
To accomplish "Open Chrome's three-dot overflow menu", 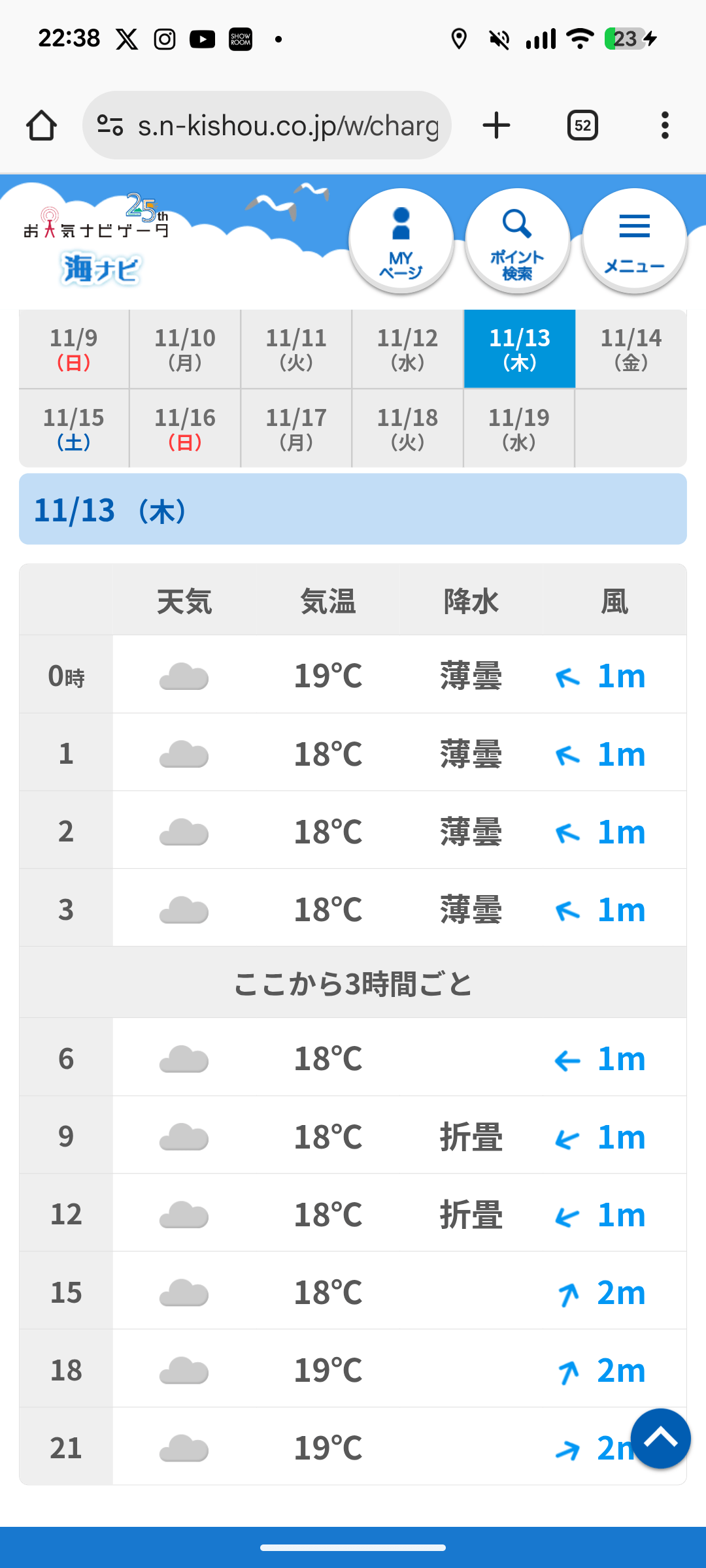I will 664,124.
